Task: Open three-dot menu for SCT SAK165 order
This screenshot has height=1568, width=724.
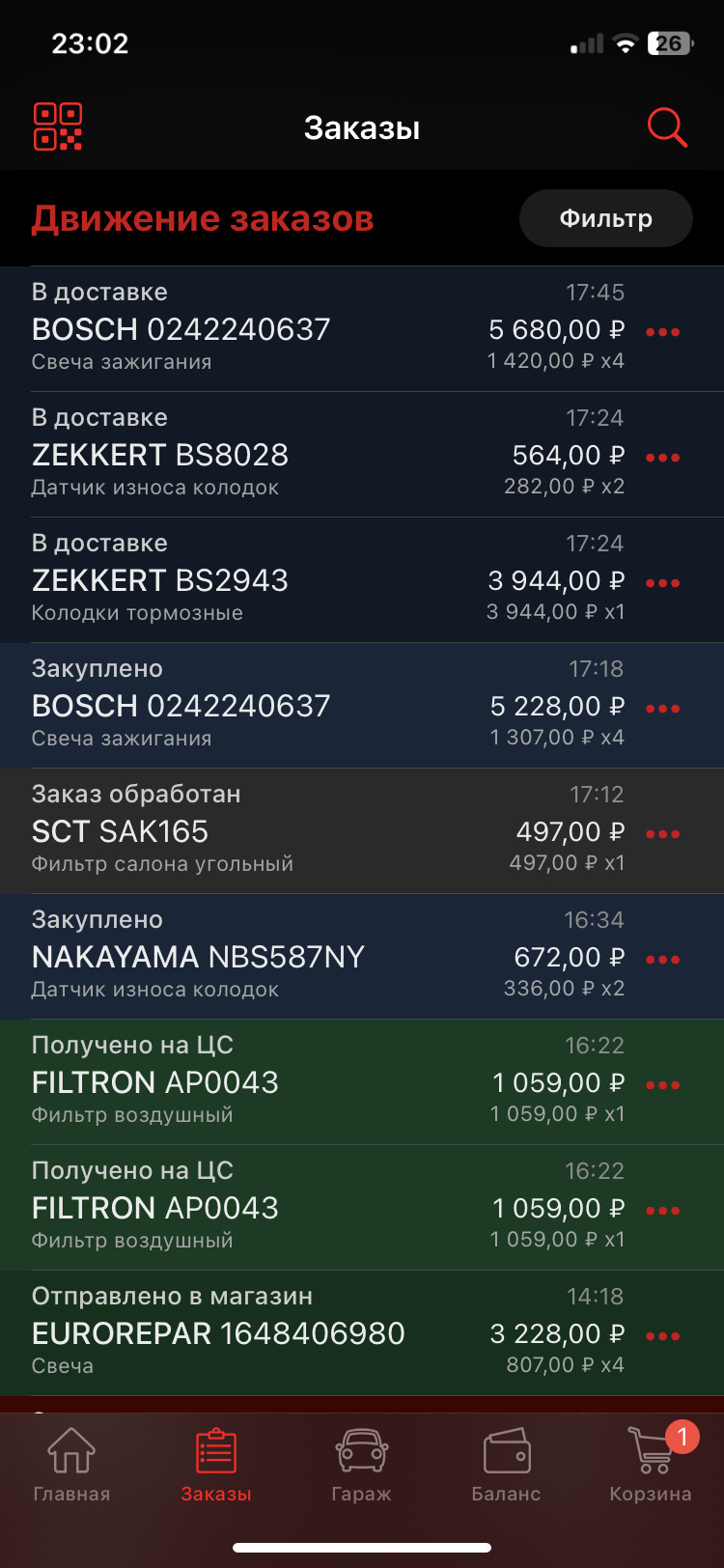Action: pos(662,832)
